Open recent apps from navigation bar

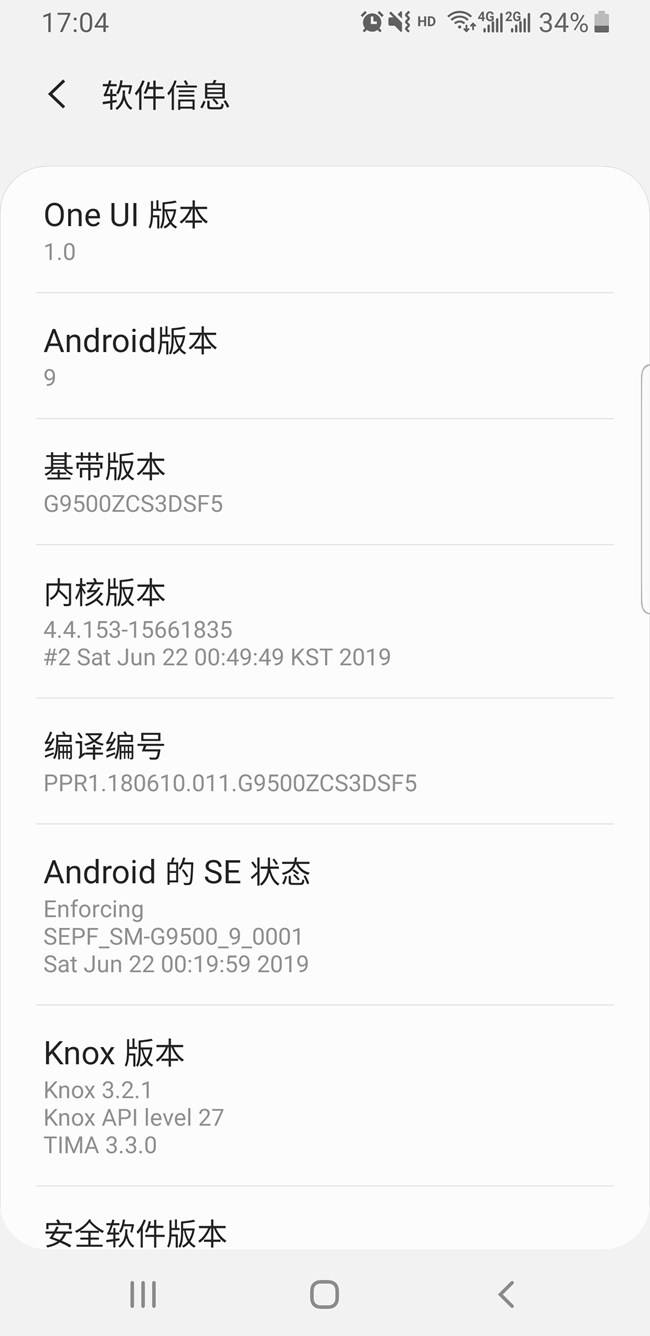coord(143,1295)
